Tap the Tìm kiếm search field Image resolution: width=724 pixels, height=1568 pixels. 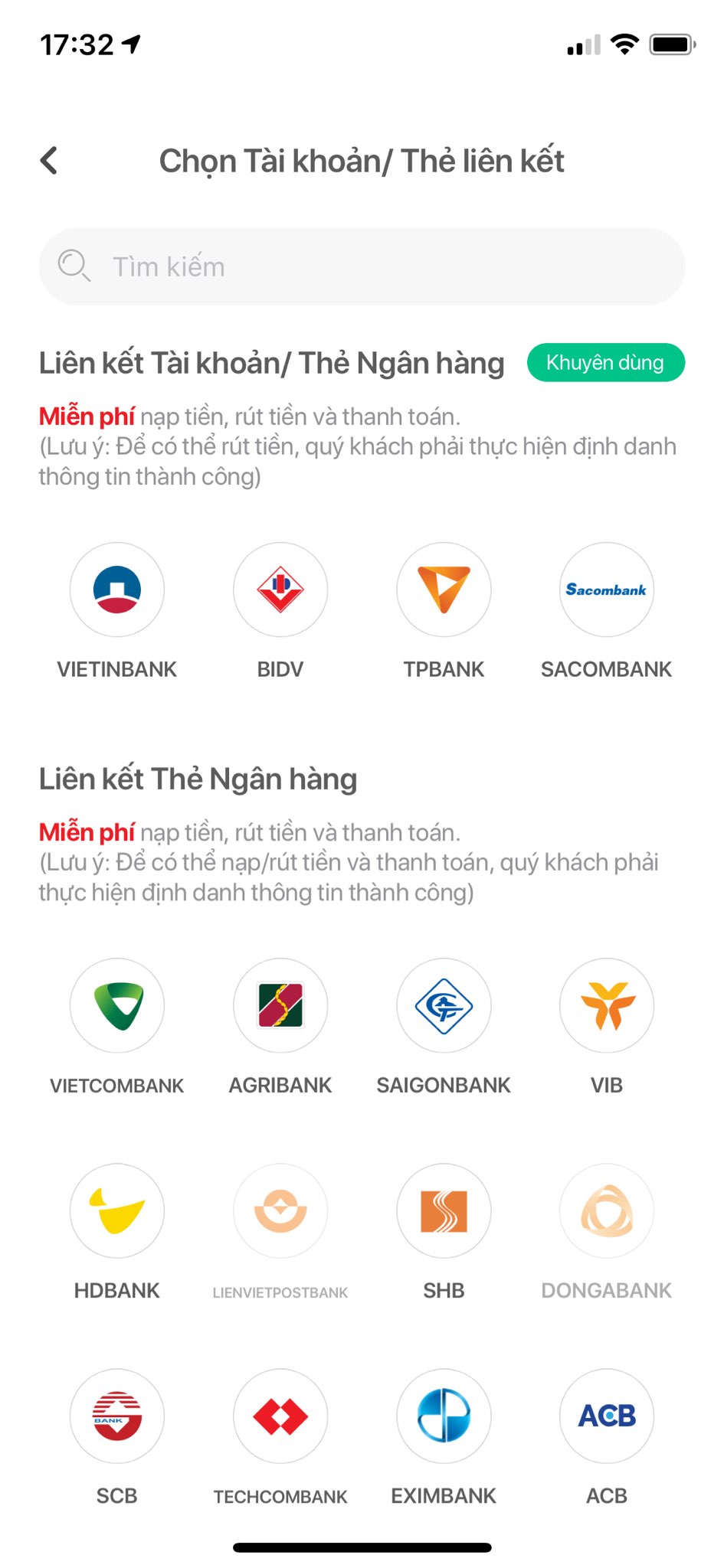coord(362,266)
